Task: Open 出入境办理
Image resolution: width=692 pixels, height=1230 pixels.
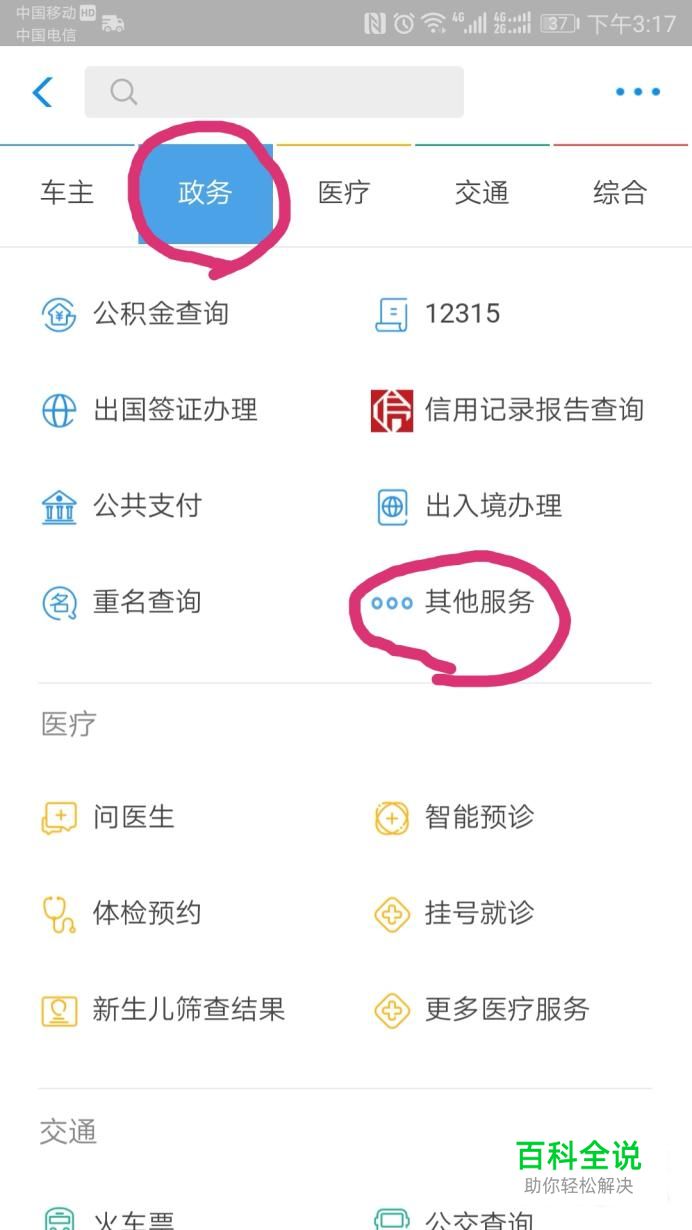Action: (x=468, y=506)
